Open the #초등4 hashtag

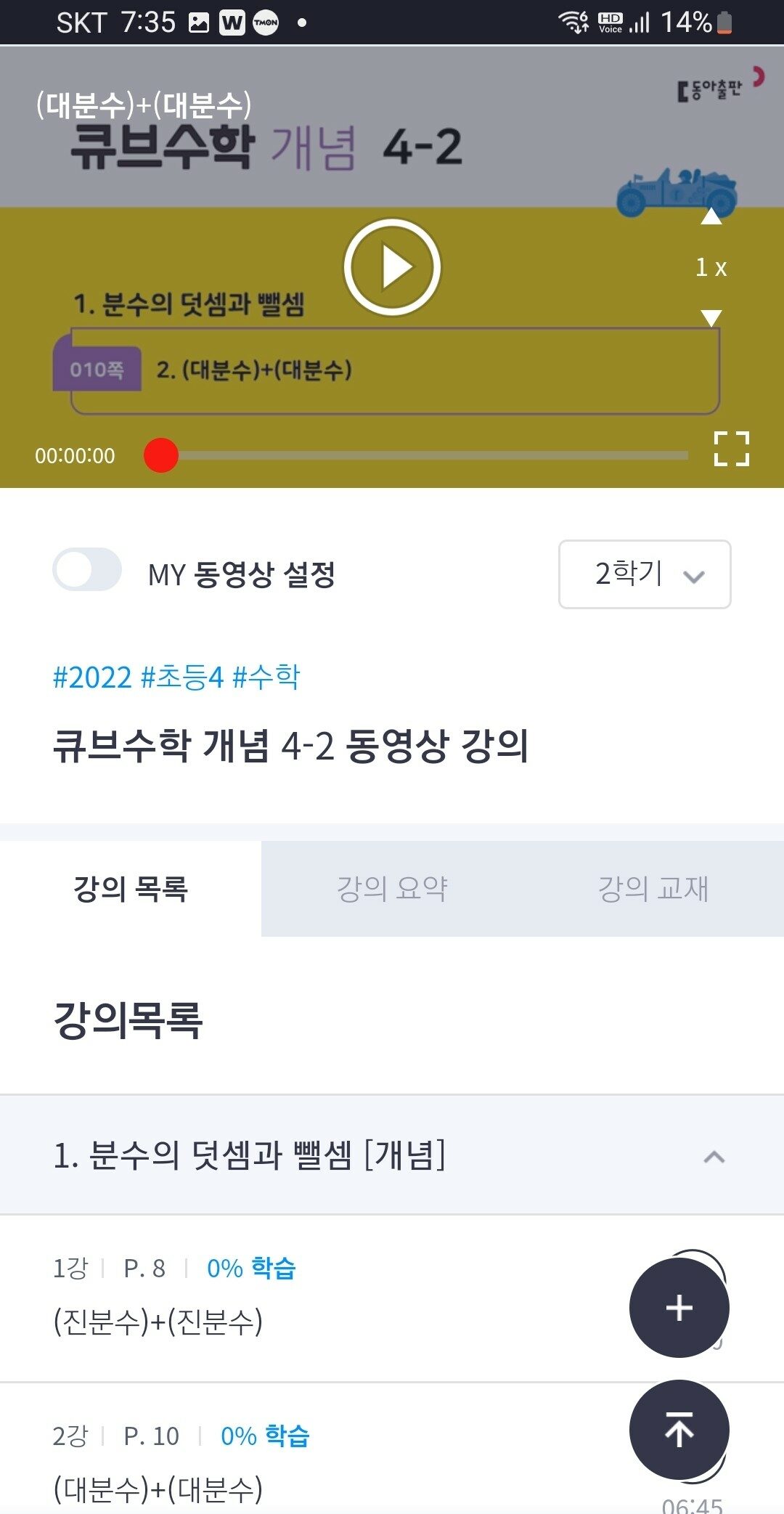pos(181,677)
